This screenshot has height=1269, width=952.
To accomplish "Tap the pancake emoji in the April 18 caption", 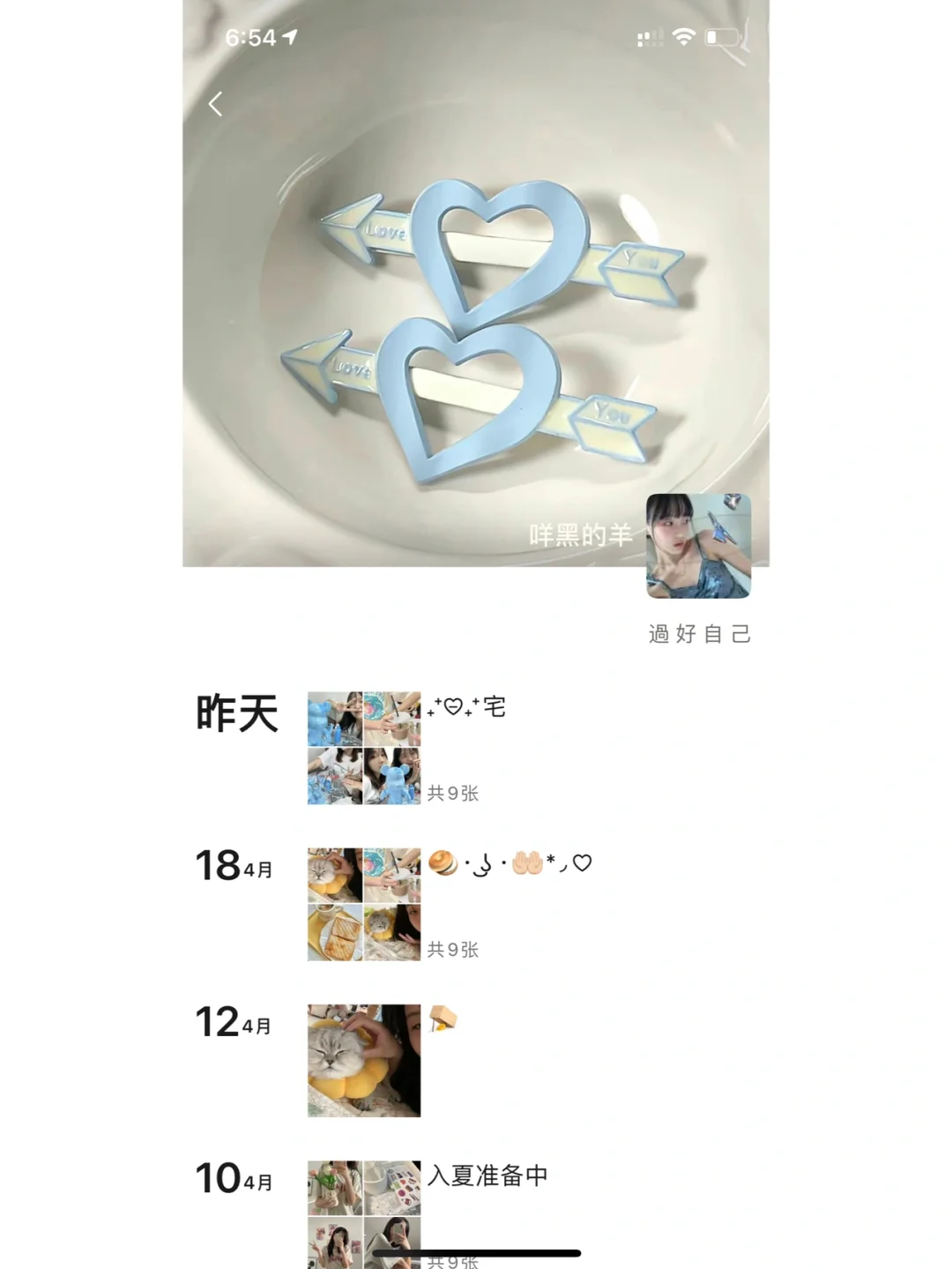I will (x=444, y=861).
